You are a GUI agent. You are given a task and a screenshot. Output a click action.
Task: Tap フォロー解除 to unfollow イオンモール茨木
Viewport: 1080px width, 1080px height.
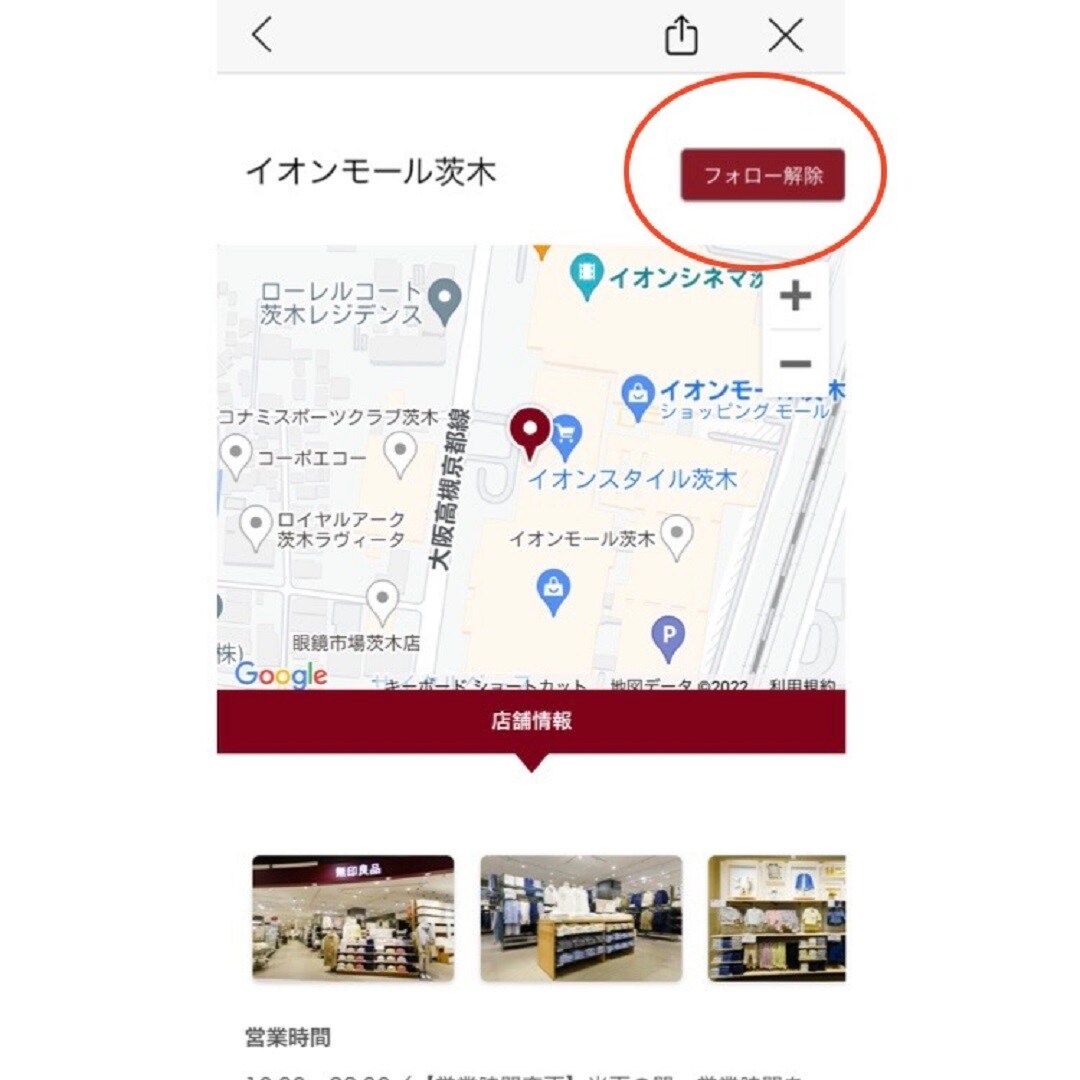(763, 176)
